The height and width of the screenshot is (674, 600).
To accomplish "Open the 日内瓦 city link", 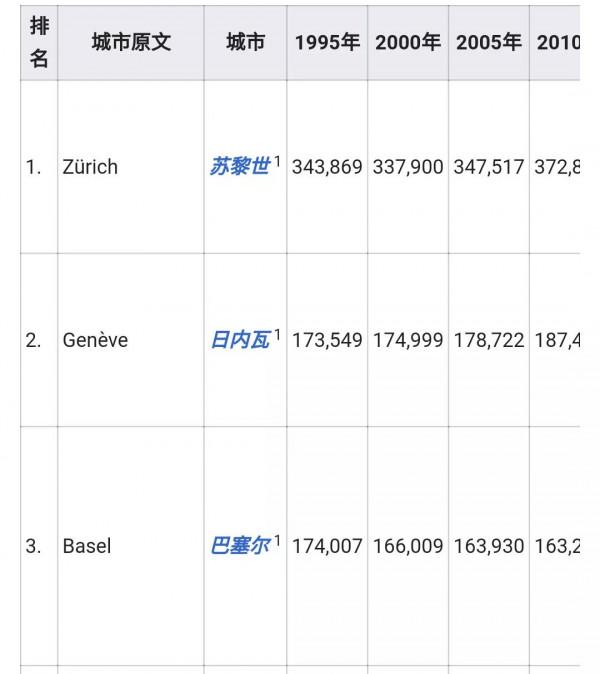I will [239, 340].
